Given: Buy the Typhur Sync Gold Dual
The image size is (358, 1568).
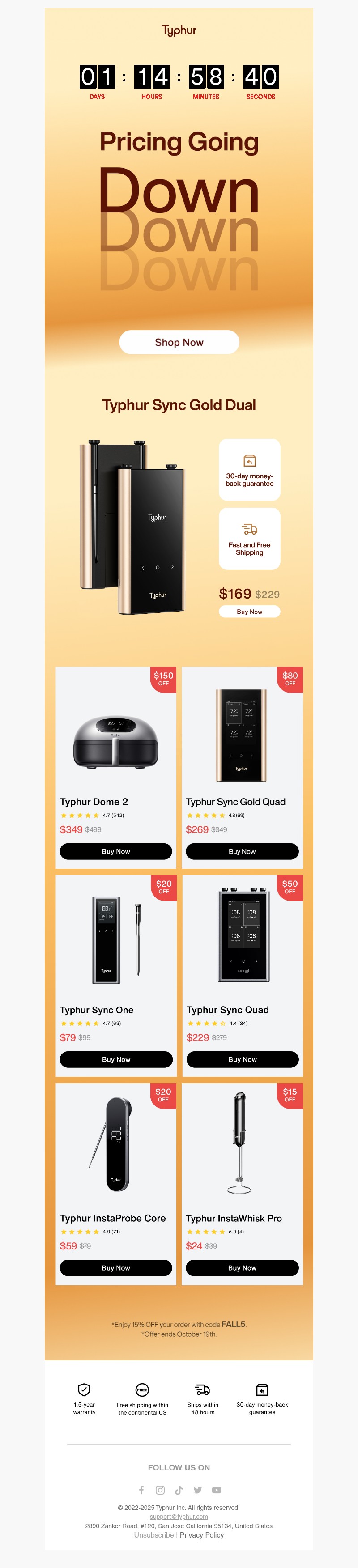Looking at the screenshot, I should (249, 612).
